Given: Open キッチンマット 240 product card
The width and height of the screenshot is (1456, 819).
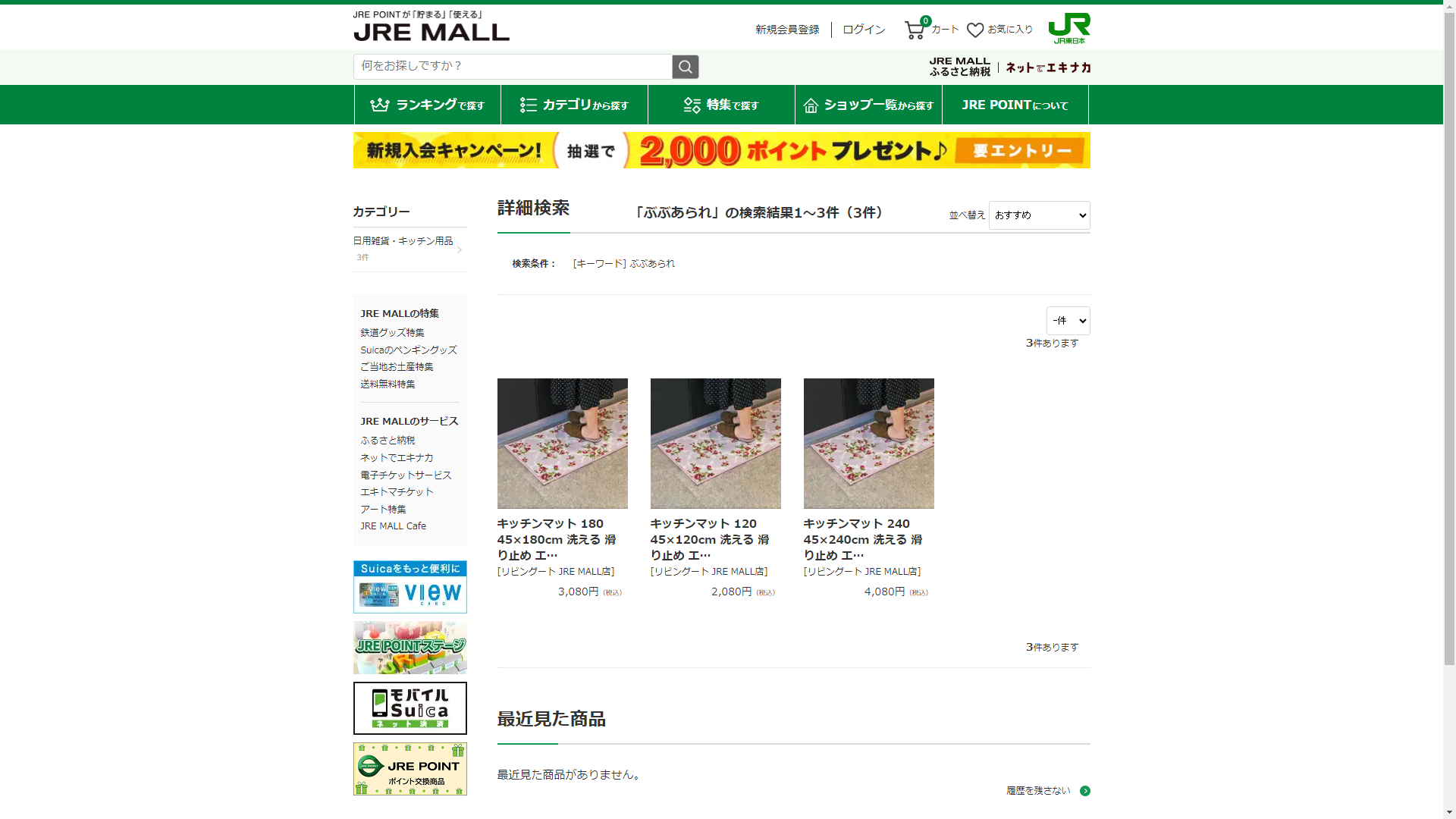Looking at the screenshot, I should [868, 444].
